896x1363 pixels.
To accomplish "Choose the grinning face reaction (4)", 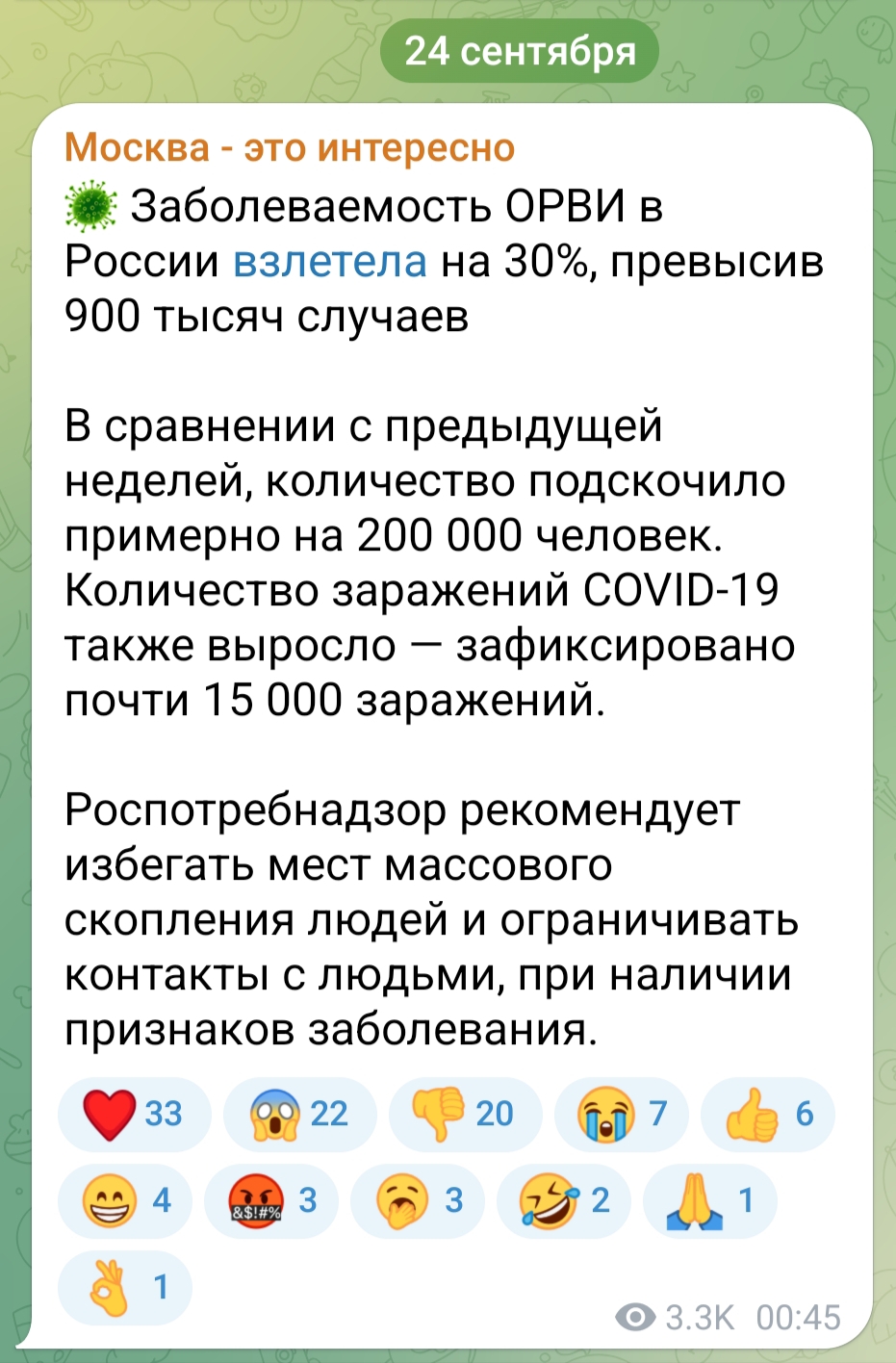I will pos(125,1200).
